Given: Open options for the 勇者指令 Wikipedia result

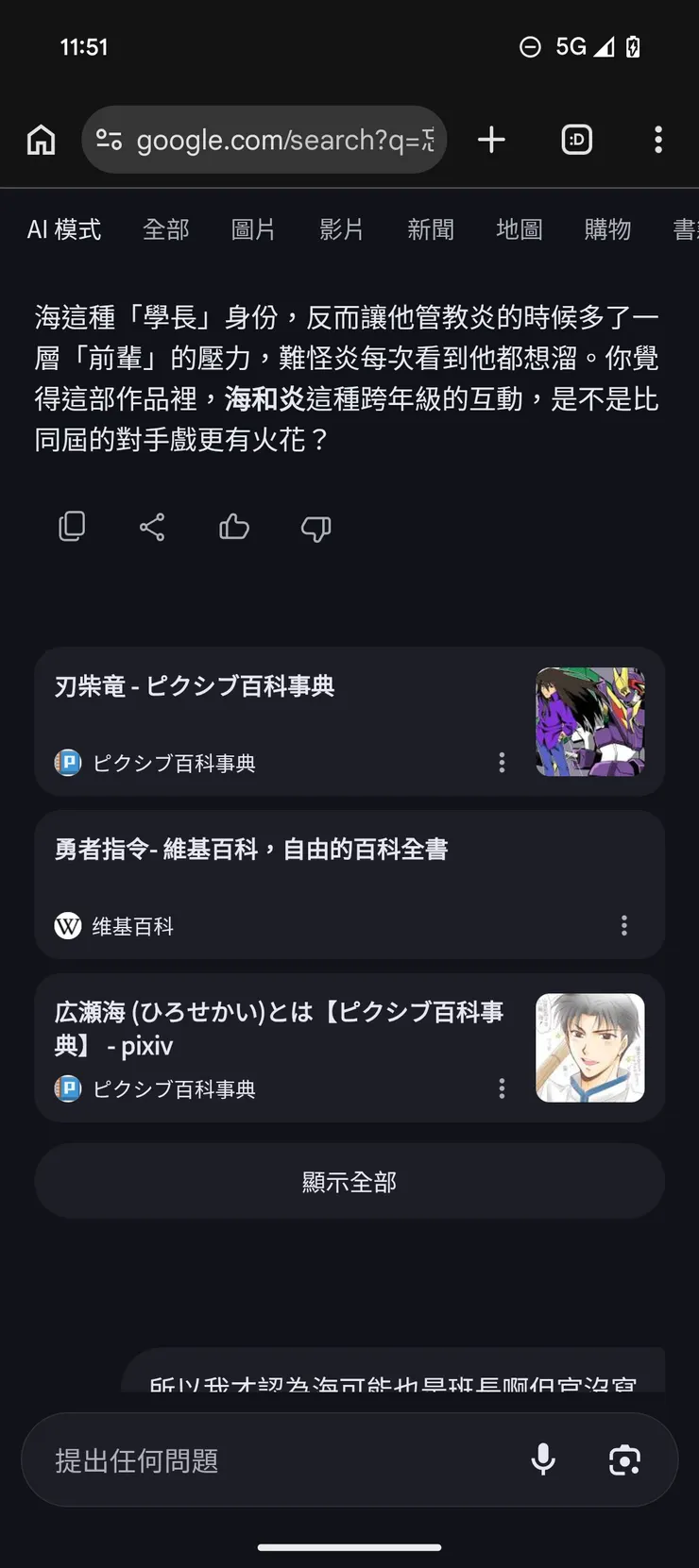Looking at the screenshot, I should 624,926.
